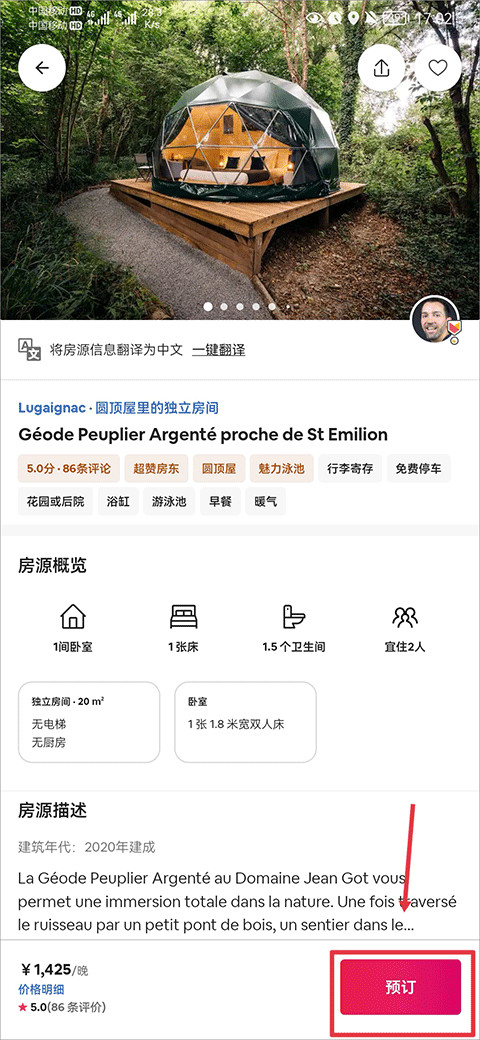The height and width of the screenshot is (1040, 480).
Task: Open the dome tent photo gallery
Action: click(240, 159)
